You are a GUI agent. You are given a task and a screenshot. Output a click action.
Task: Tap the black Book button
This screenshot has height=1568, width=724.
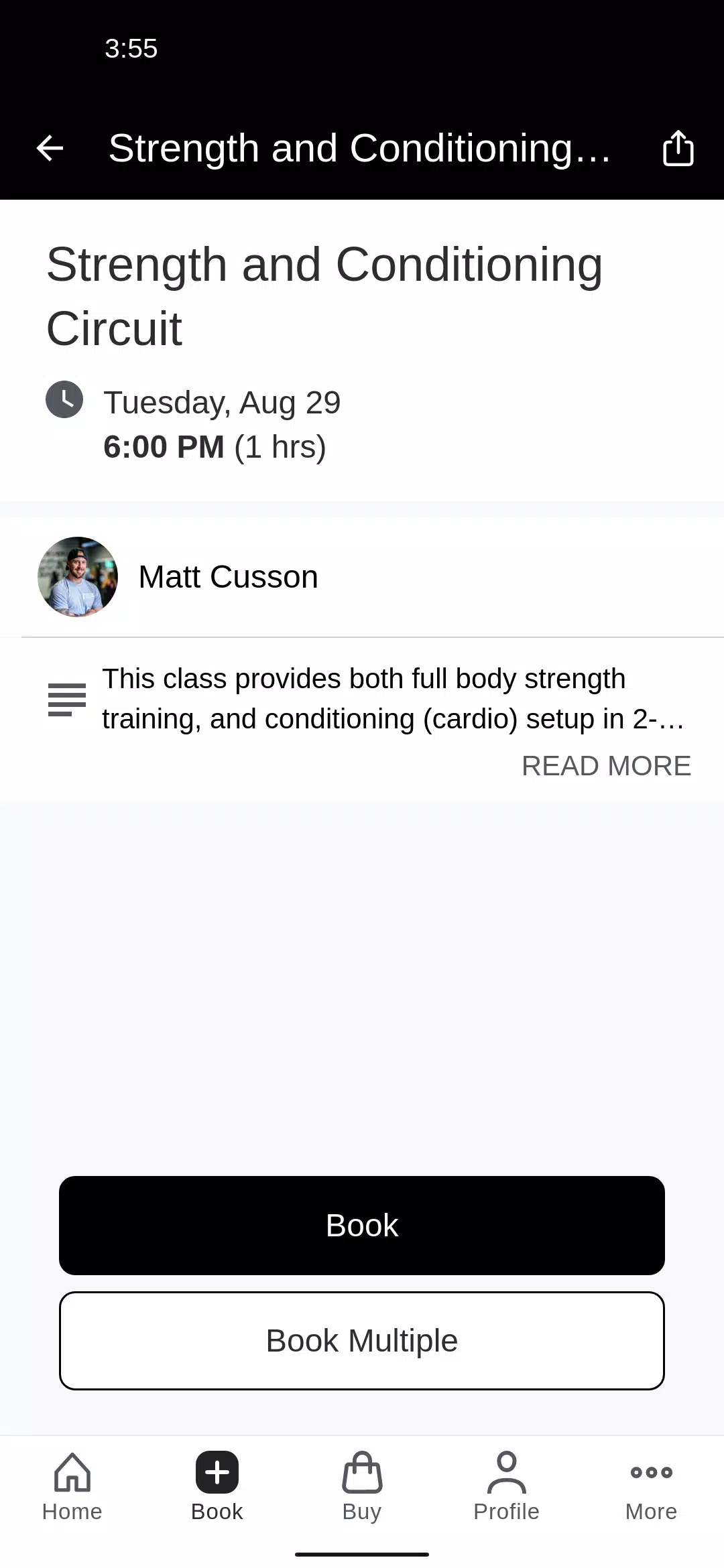(362, 1226)
